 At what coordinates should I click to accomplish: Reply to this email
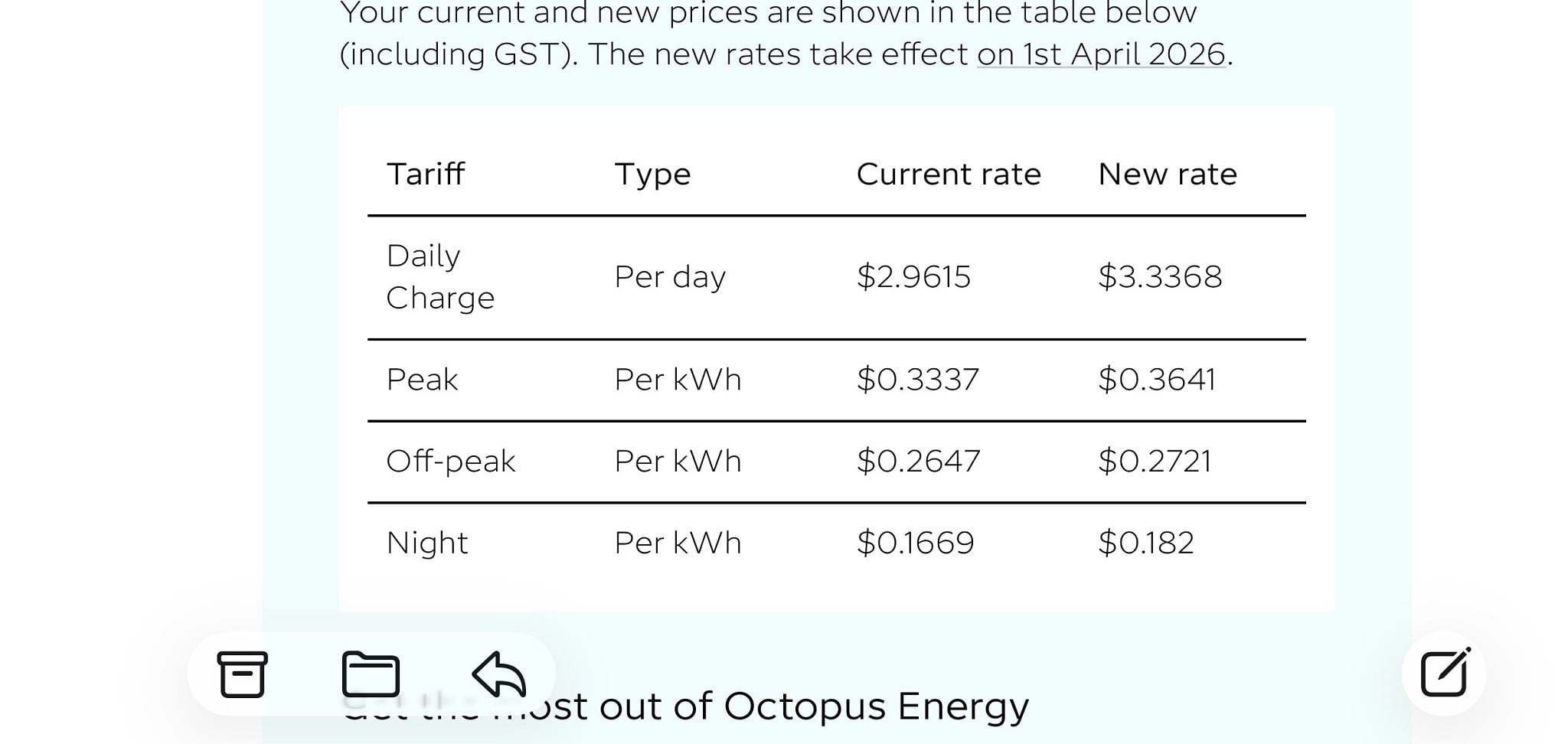coord(499,674)
